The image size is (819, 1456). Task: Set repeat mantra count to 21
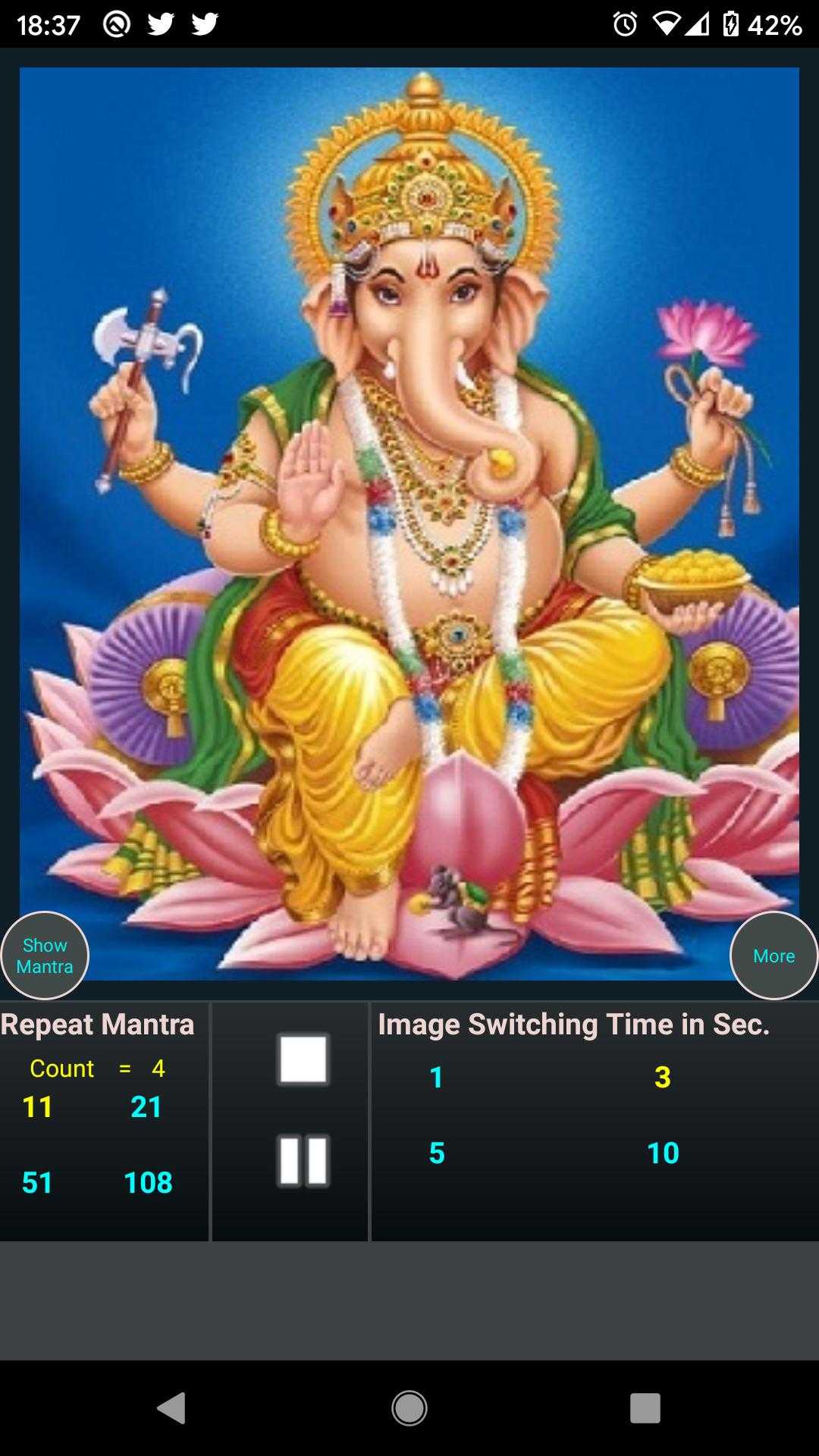point(146,1107)
